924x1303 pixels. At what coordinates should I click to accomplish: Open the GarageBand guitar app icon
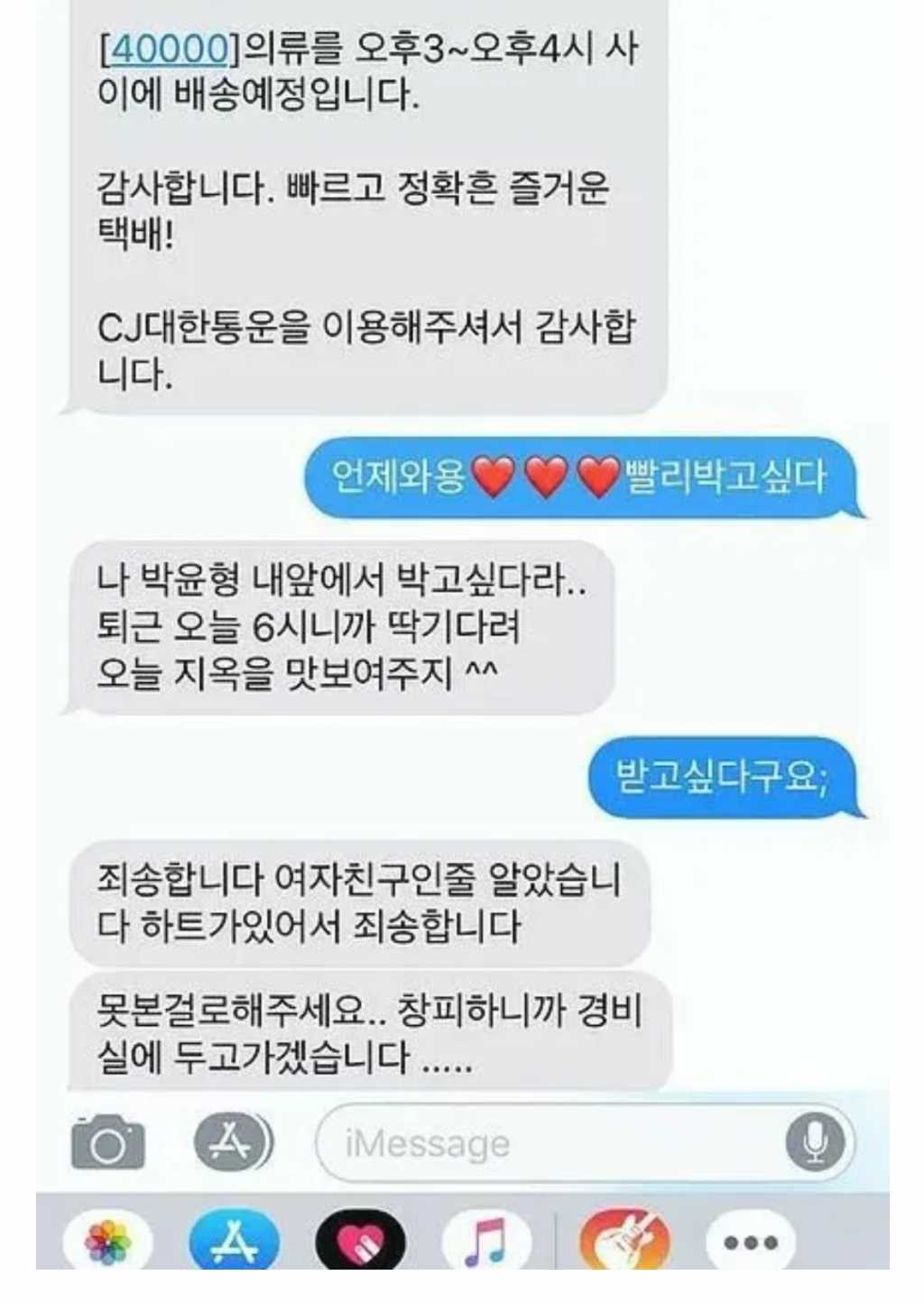pyautogui.click(x=624, y=1243)
